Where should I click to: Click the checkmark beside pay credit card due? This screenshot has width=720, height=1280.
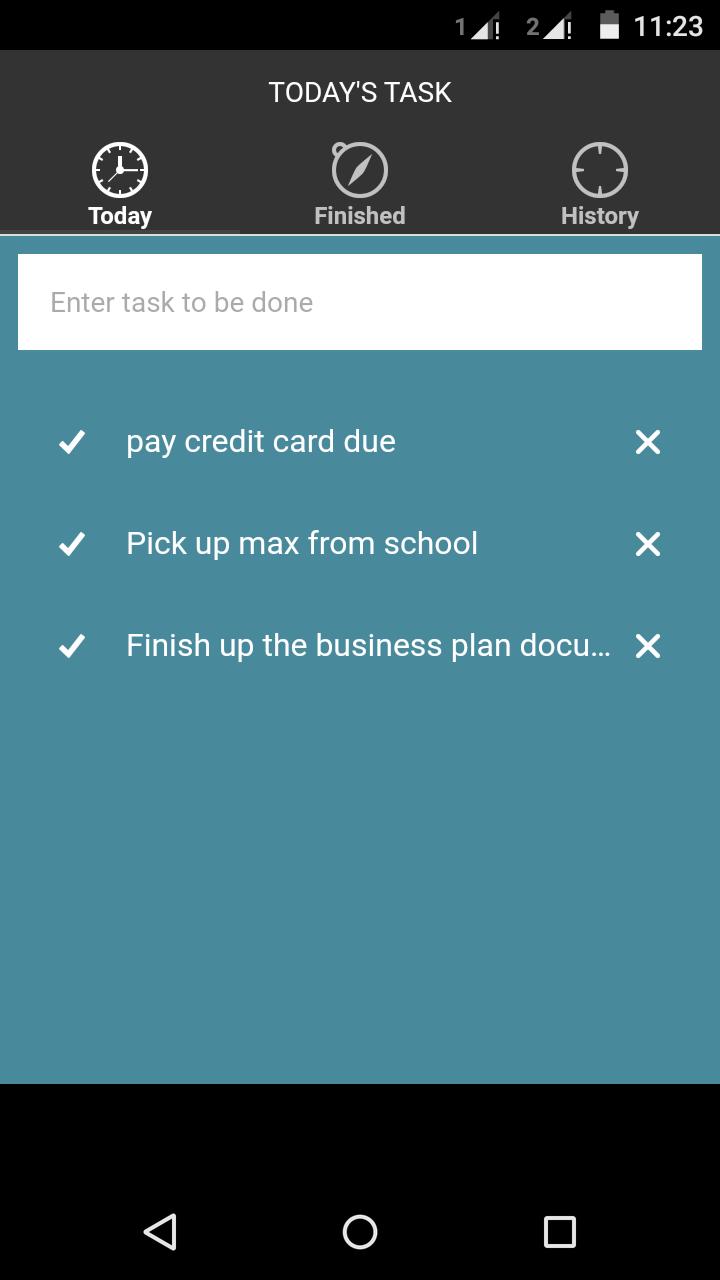tap(70, 441)
